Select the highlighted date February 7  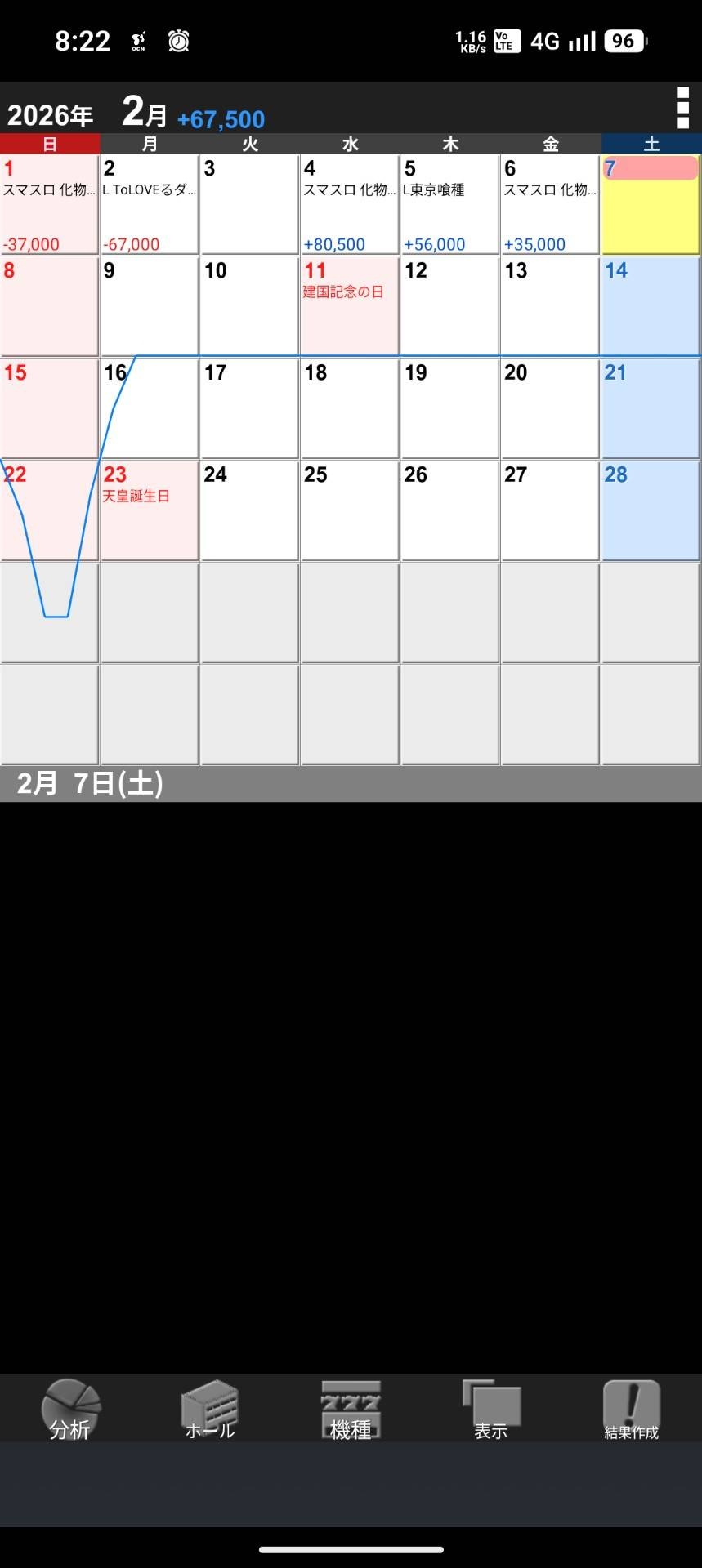coord(651,205)
